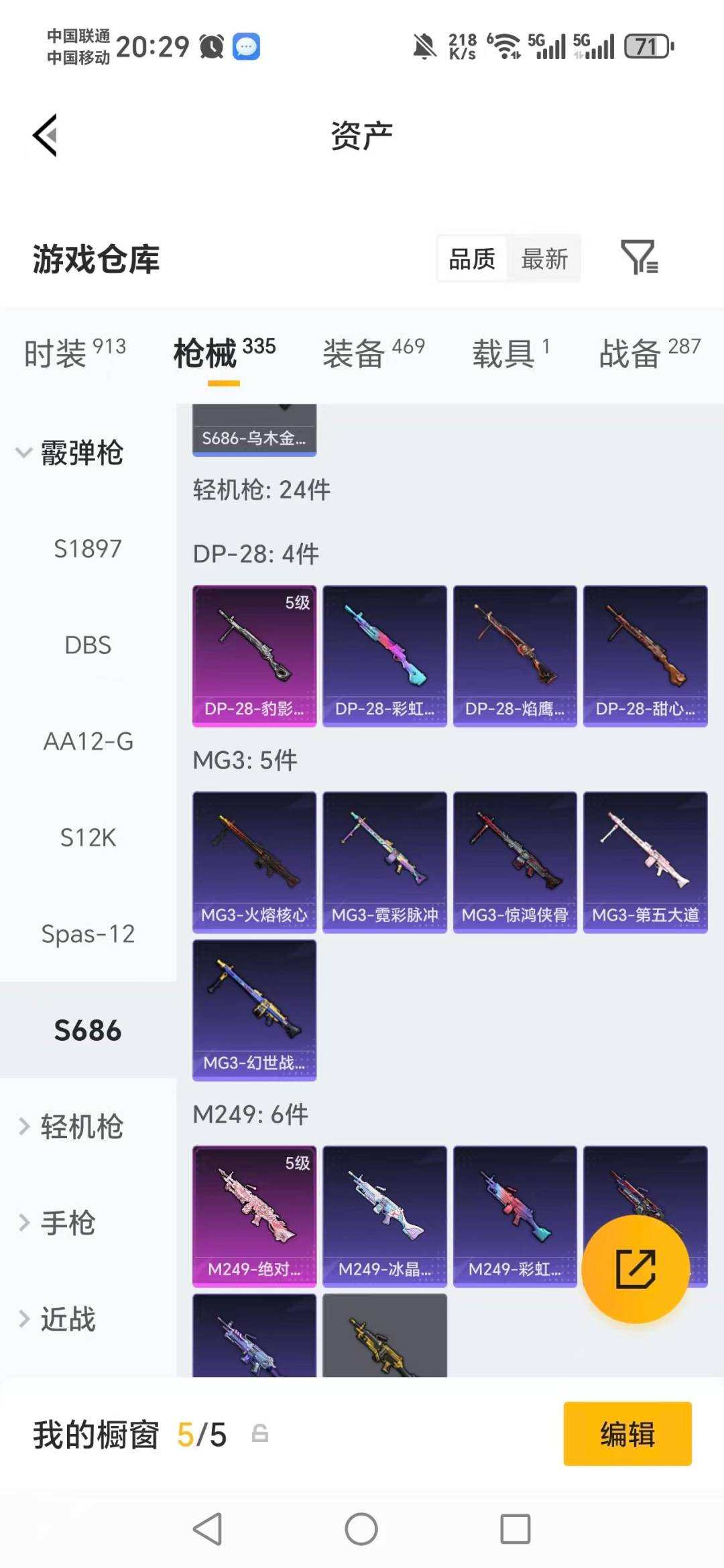Open the MG3-第五大道 weapon thumbnail
This screenshot has width=724, height=1568.
646,862
